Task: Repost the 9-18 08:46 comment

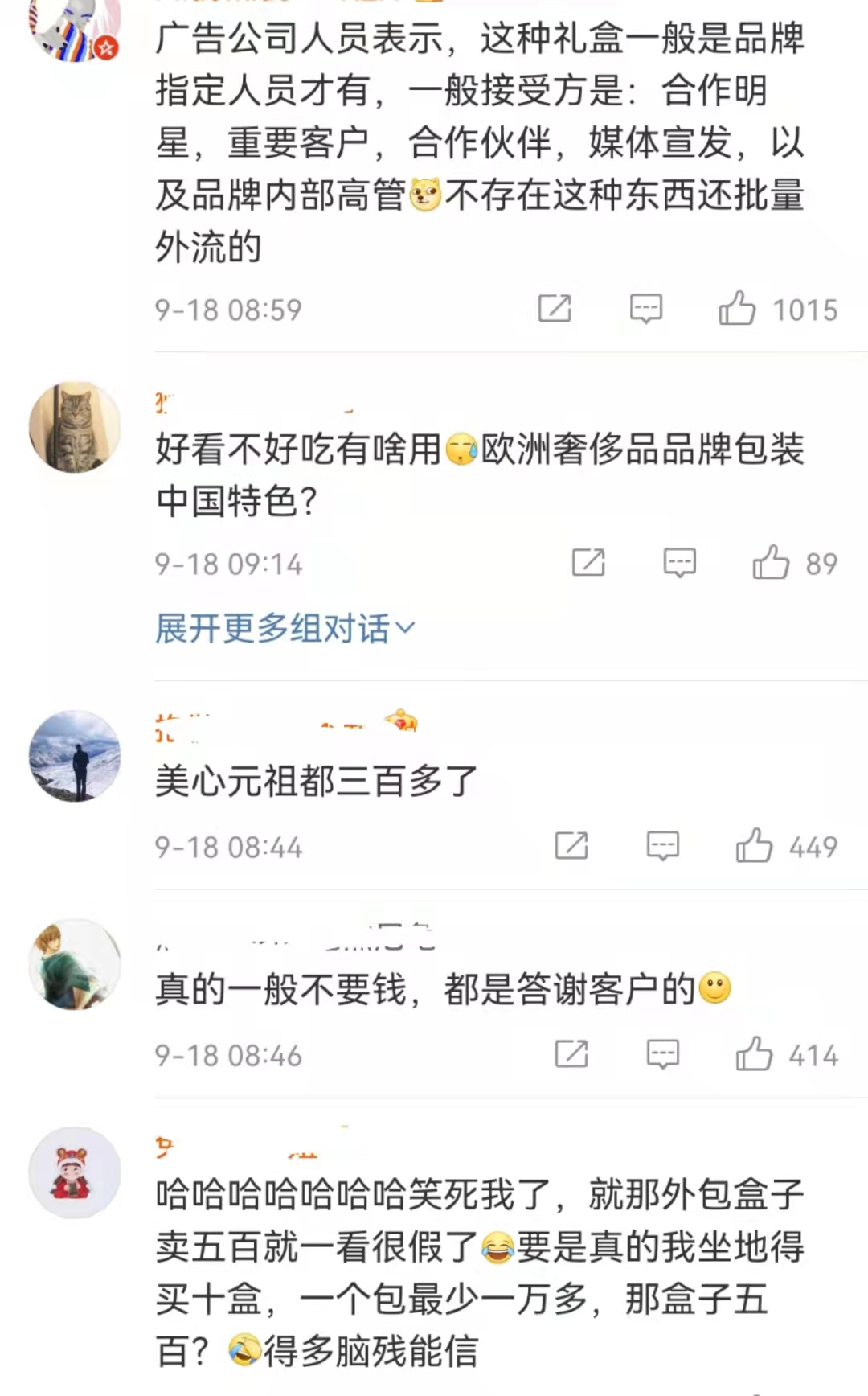Action: pos(571,1054)
